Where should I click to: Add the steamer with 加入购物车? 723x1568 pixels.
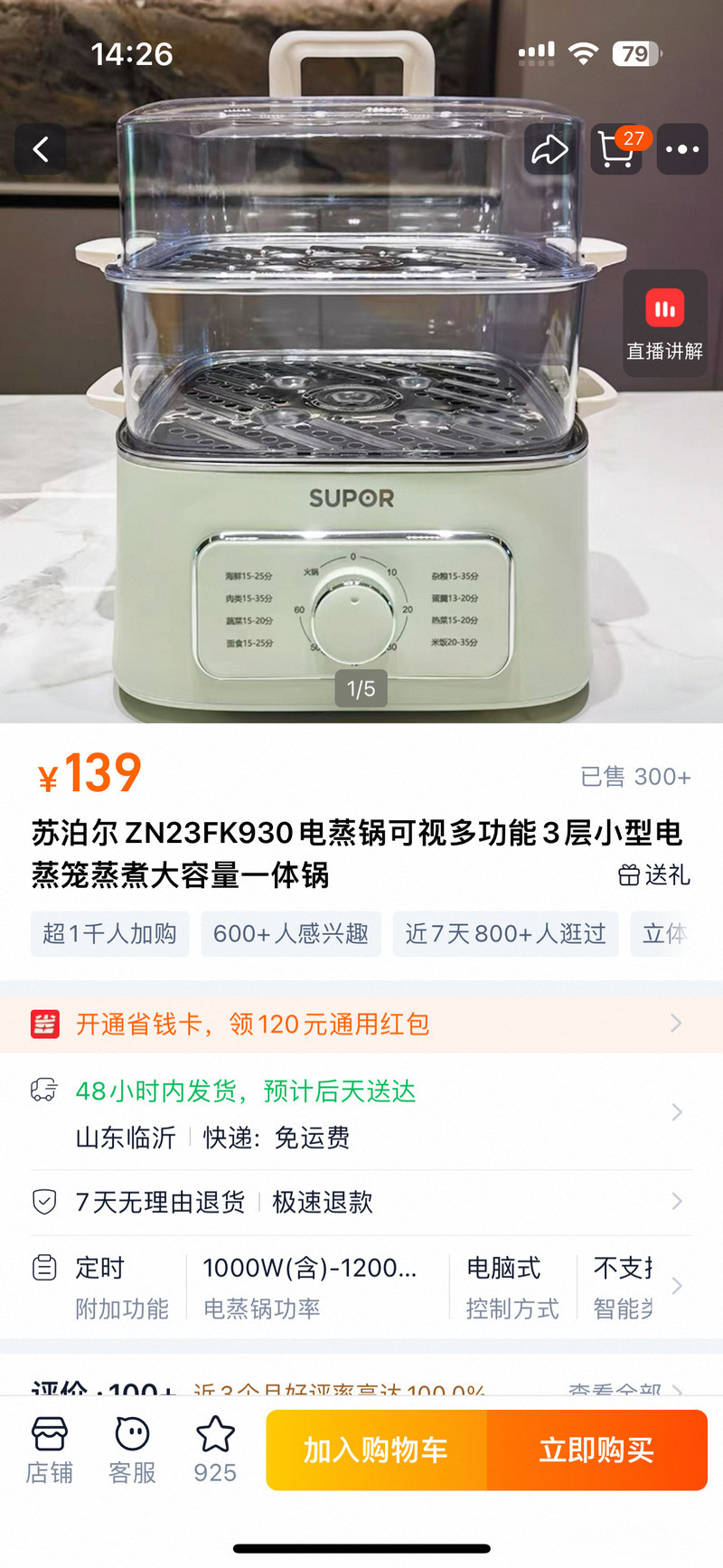coord(376,1450)
